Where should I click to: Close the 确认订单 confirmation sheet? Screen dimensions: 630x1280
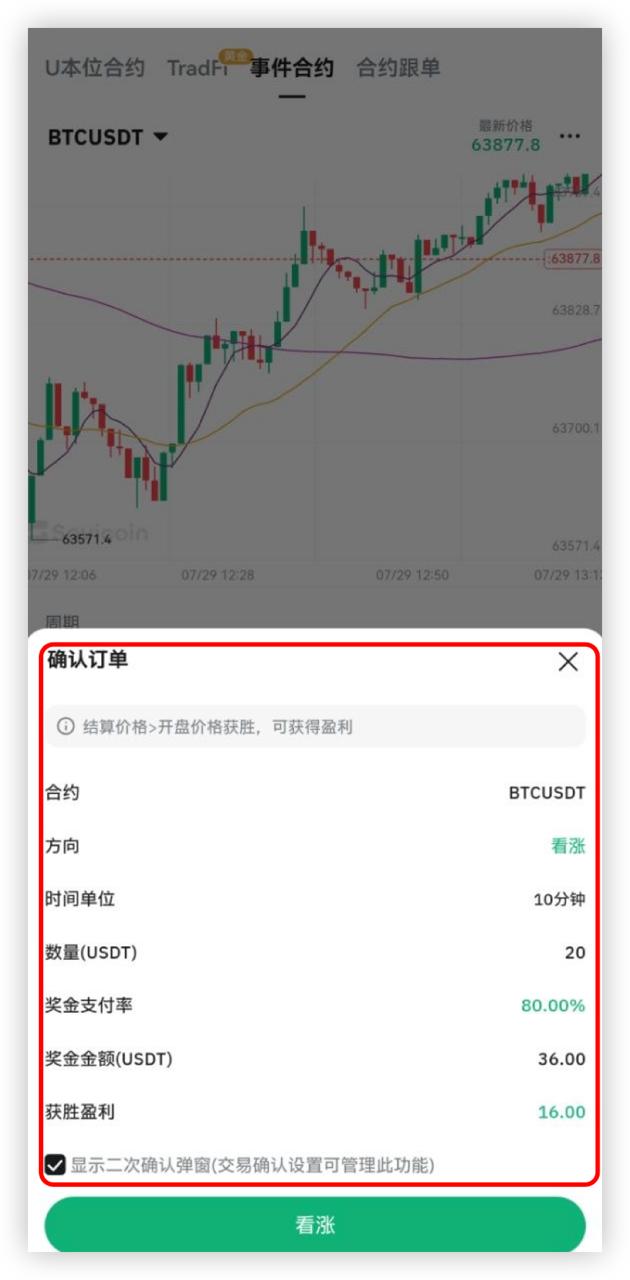[568, 662]
